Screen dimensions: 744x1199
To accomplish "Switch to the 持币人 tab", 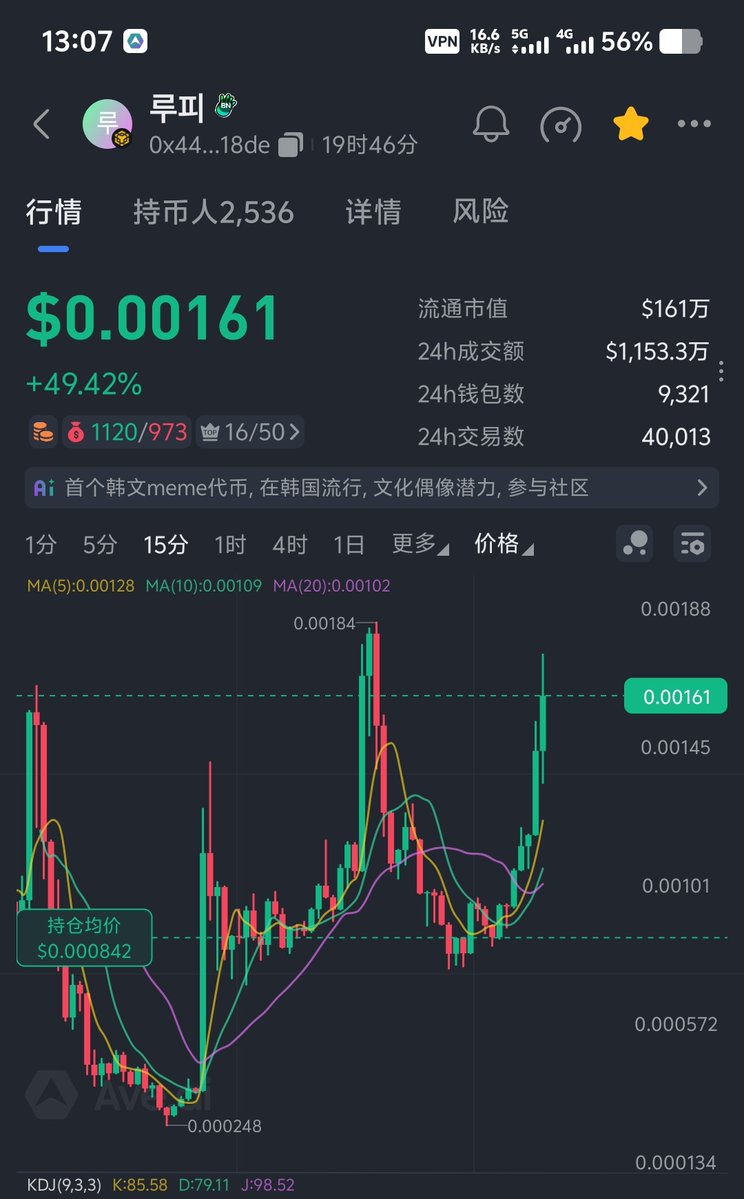I will [213, 212].
